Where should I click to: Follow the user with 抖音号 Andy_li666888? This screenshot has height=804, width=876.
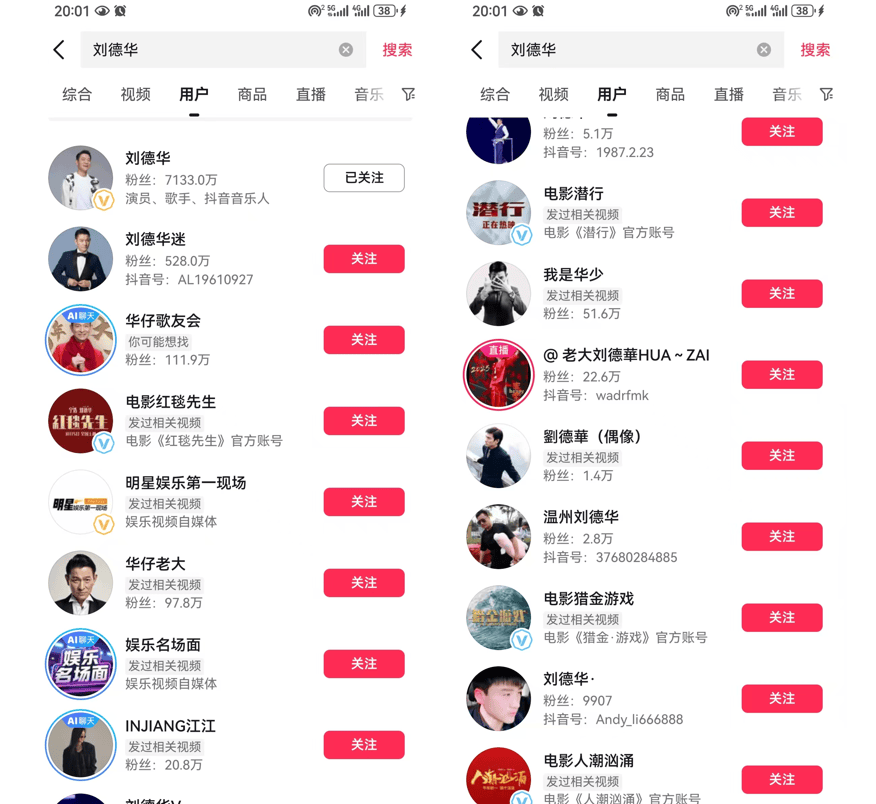coord(781,699)
